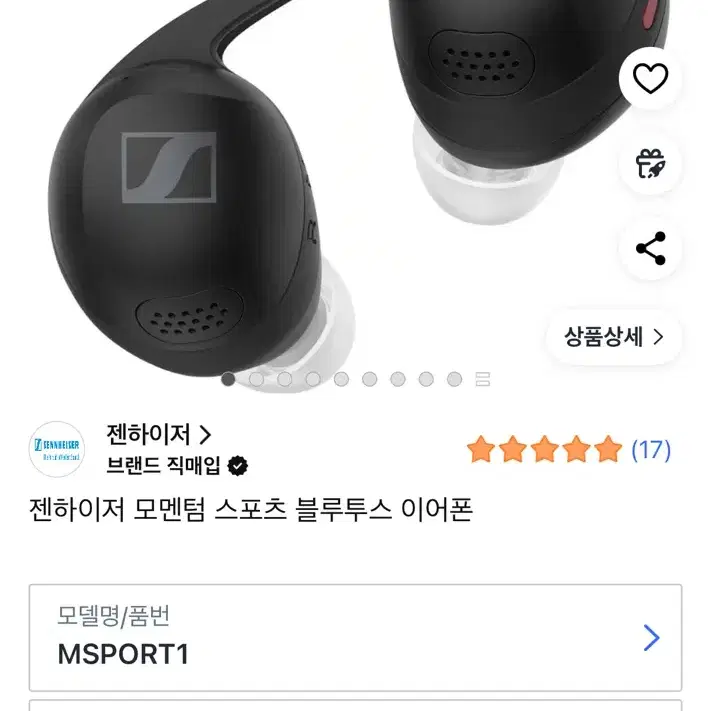Open the 젠하이저 brand page
The image size is (711, 711).
pos(160,435)
